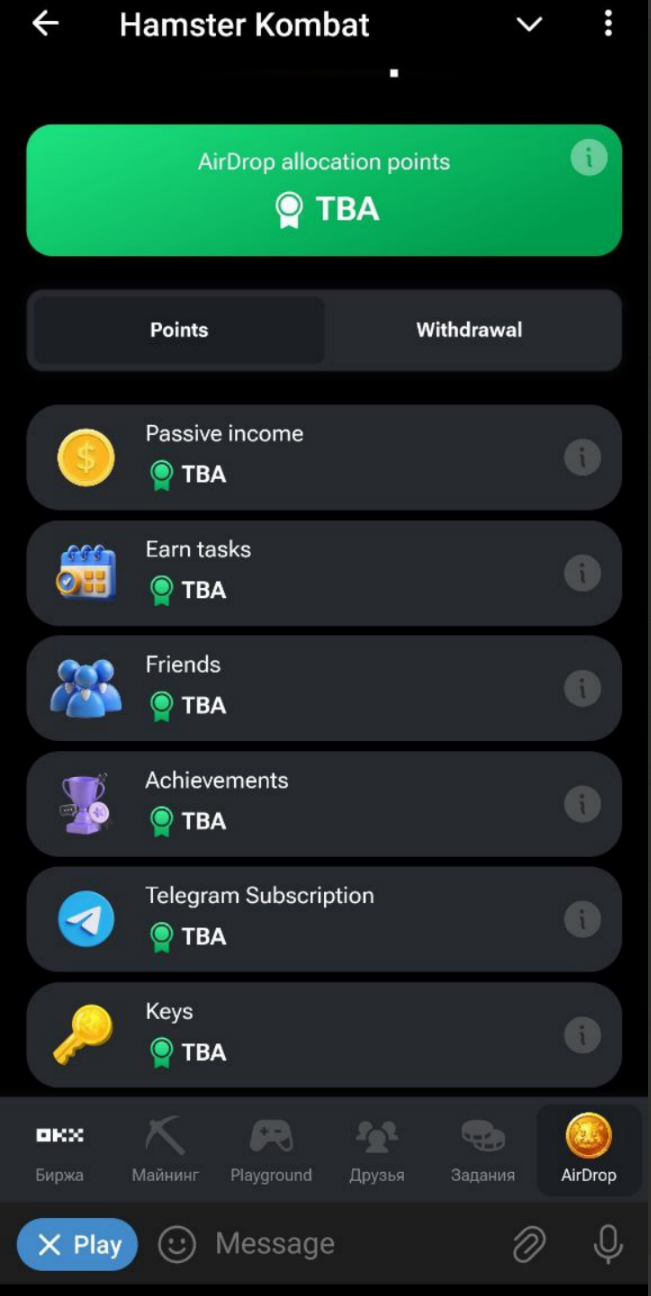Open the three-dot overflow menu
Screen dimensions: 651x1296
[608, 25]
